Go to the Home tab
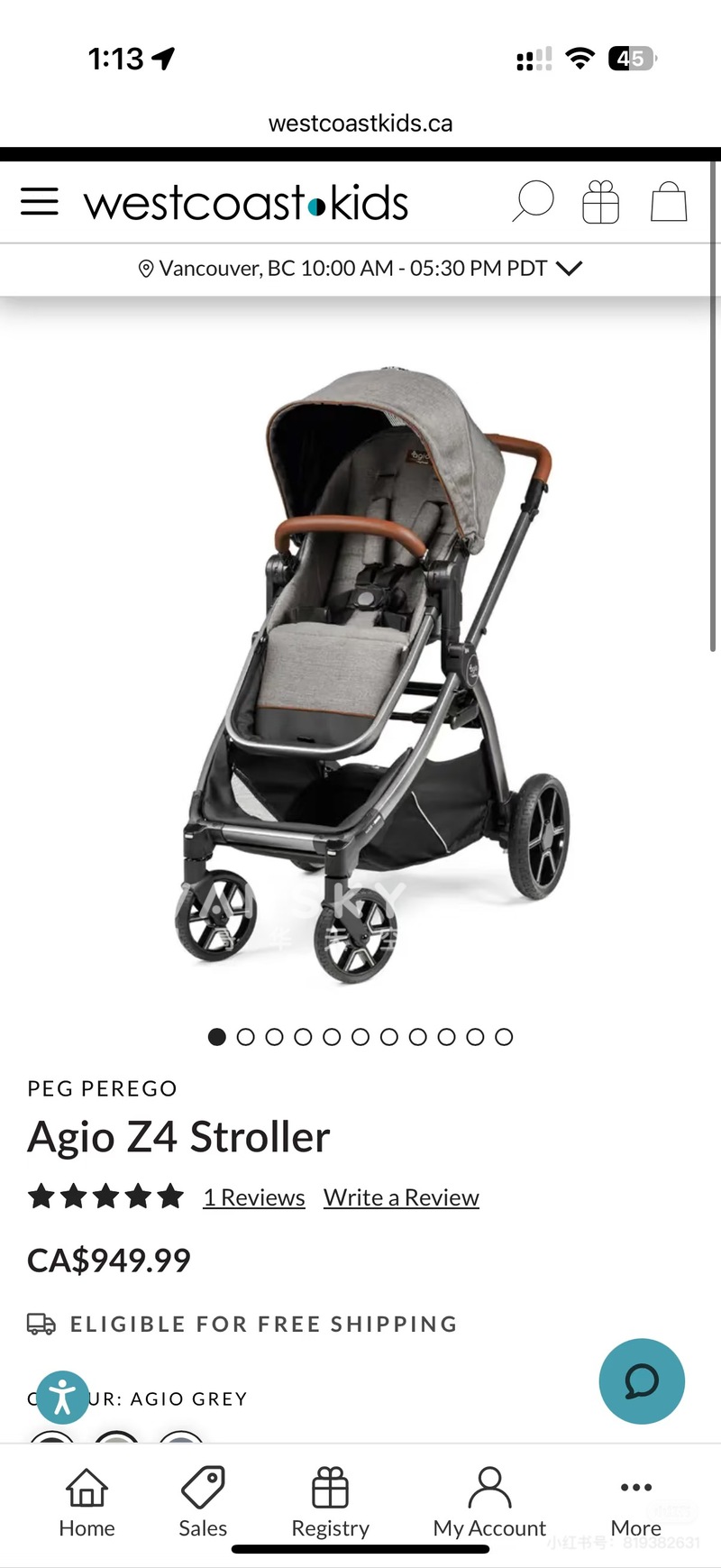The image size is (721, 1568). point(87,1502)
